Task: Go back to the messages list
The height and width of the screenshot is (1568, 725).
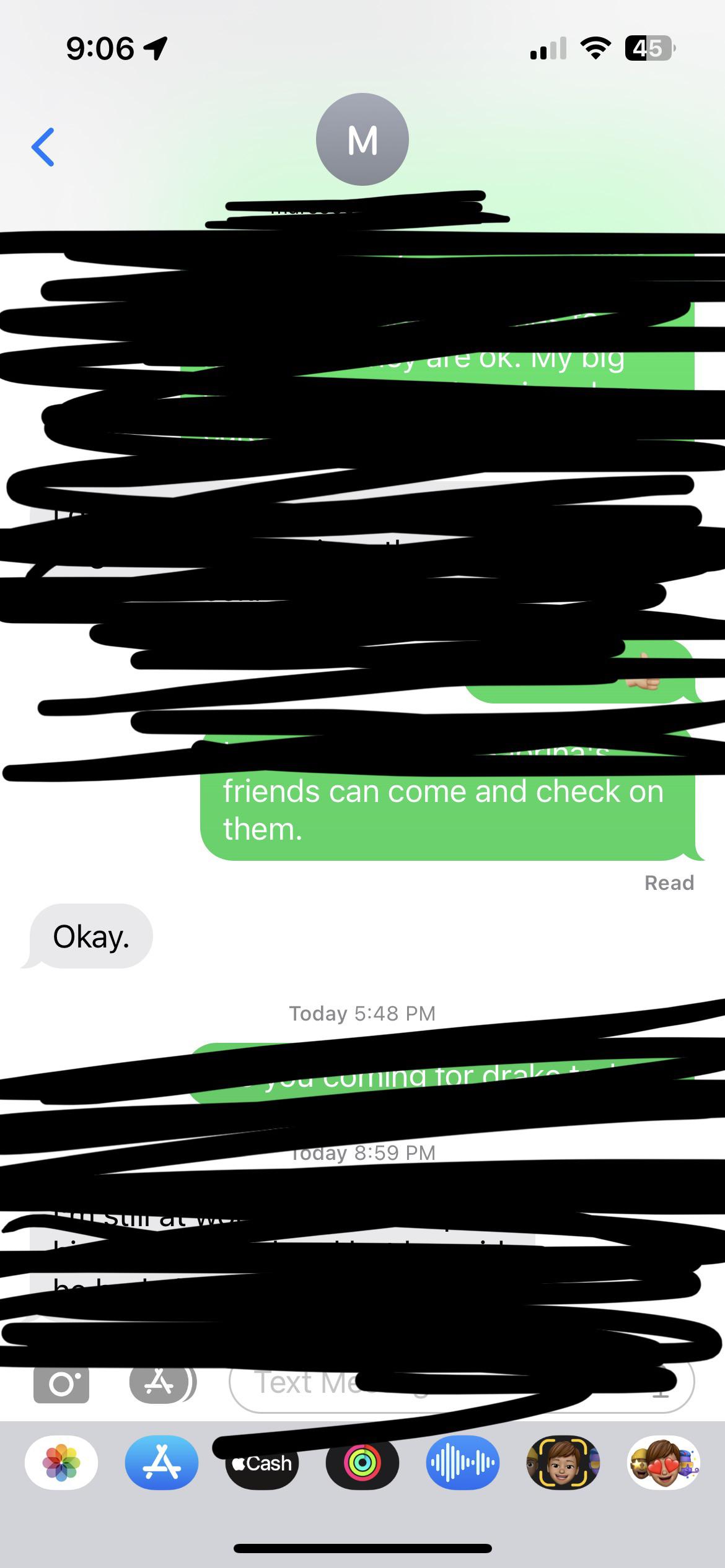Action: [43, 147]
